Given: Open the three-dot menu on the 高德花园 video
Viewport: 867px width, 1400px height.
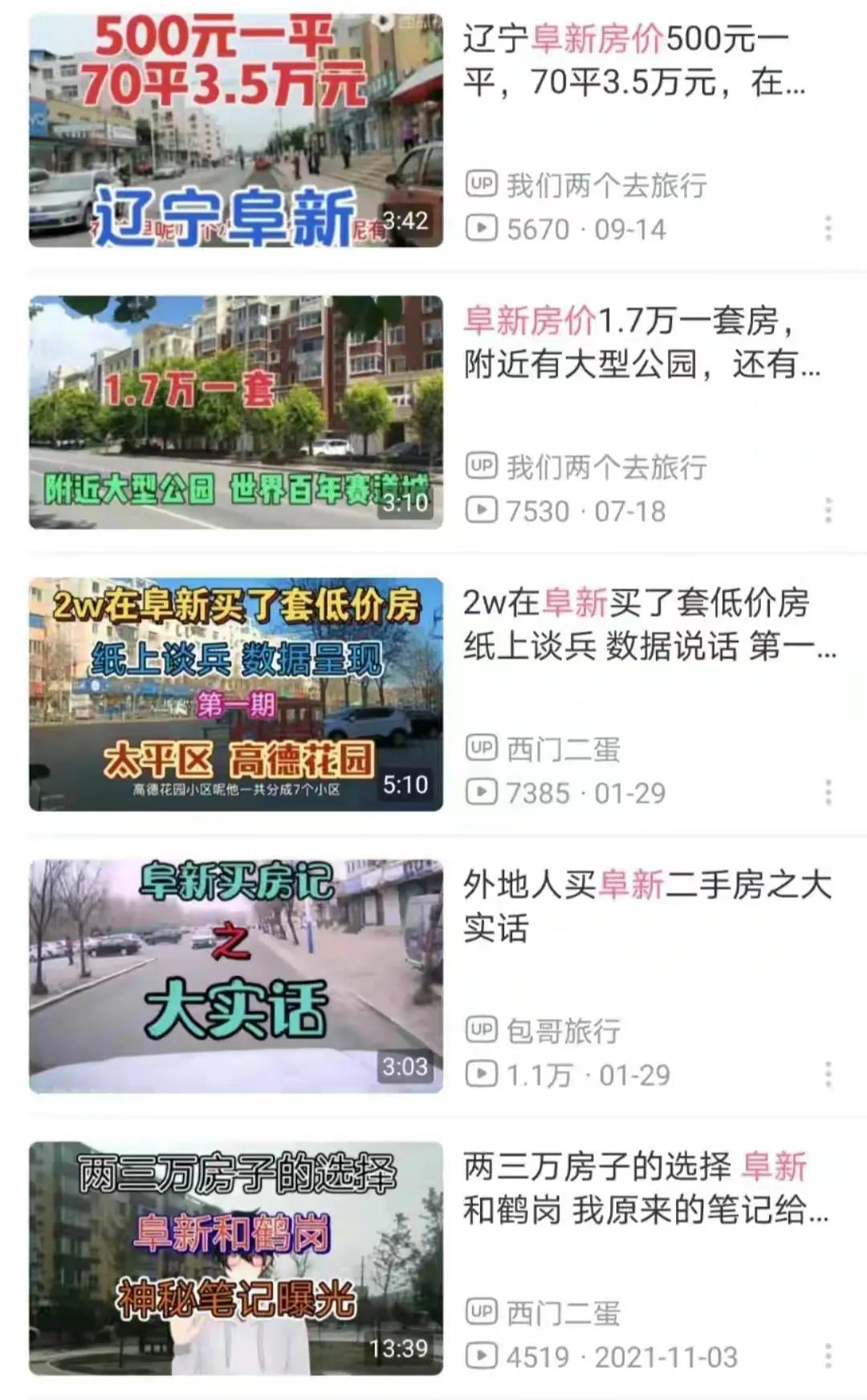Looking at the screenshot, I should pyautogui.click(x=828, y=791).
